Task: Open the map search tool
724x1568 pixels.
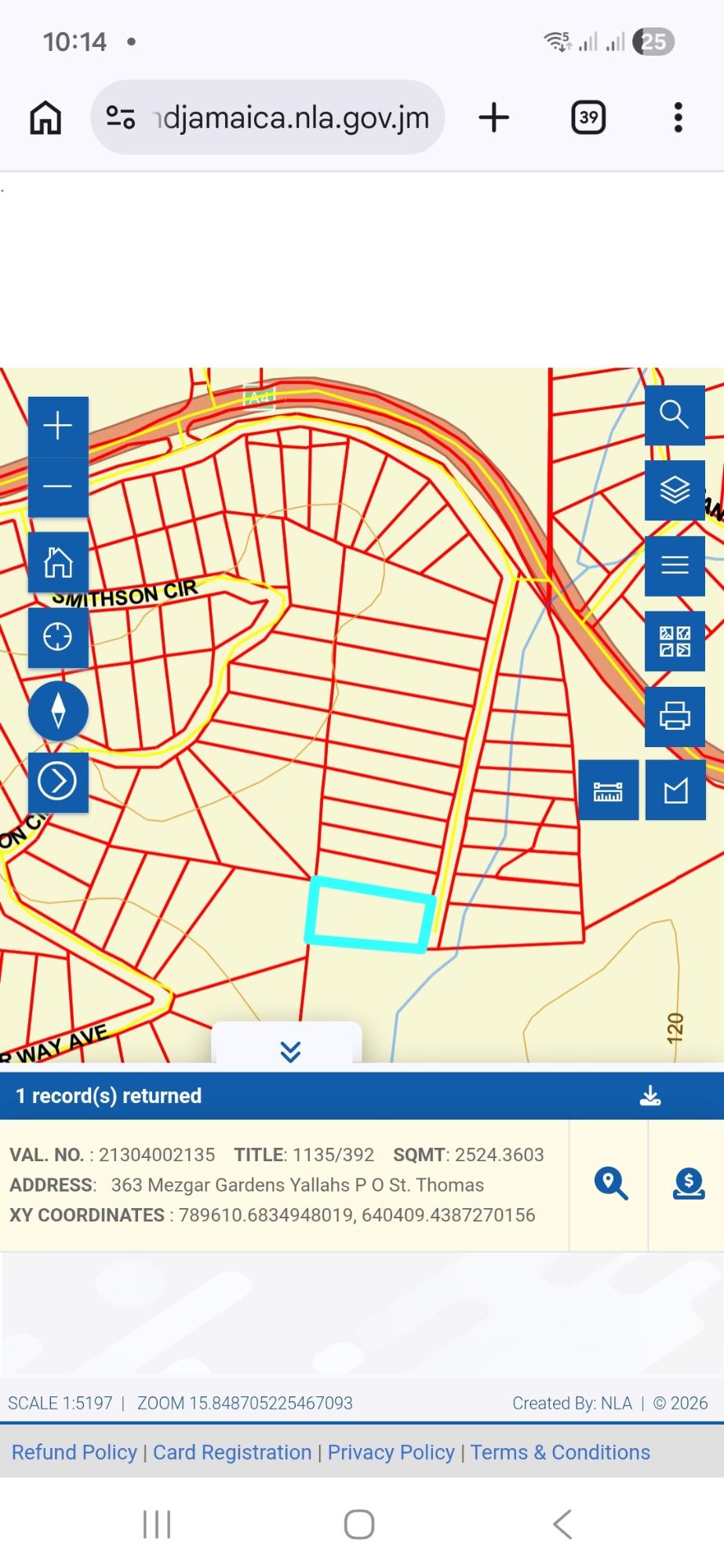Action: point(675,415)
